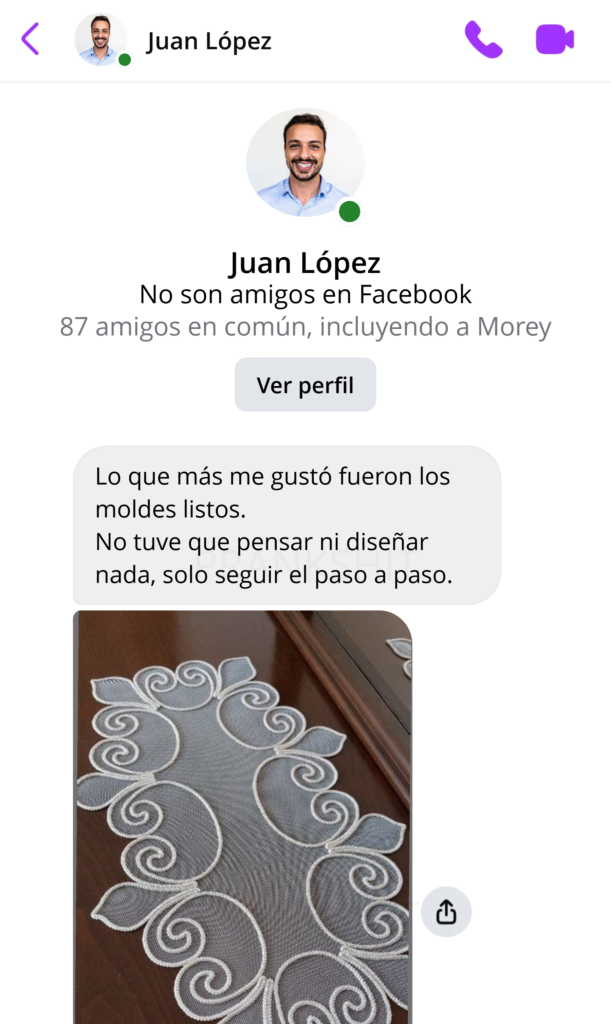Tap the Ver perfil button
The image size is (611, 1024).
305,385
